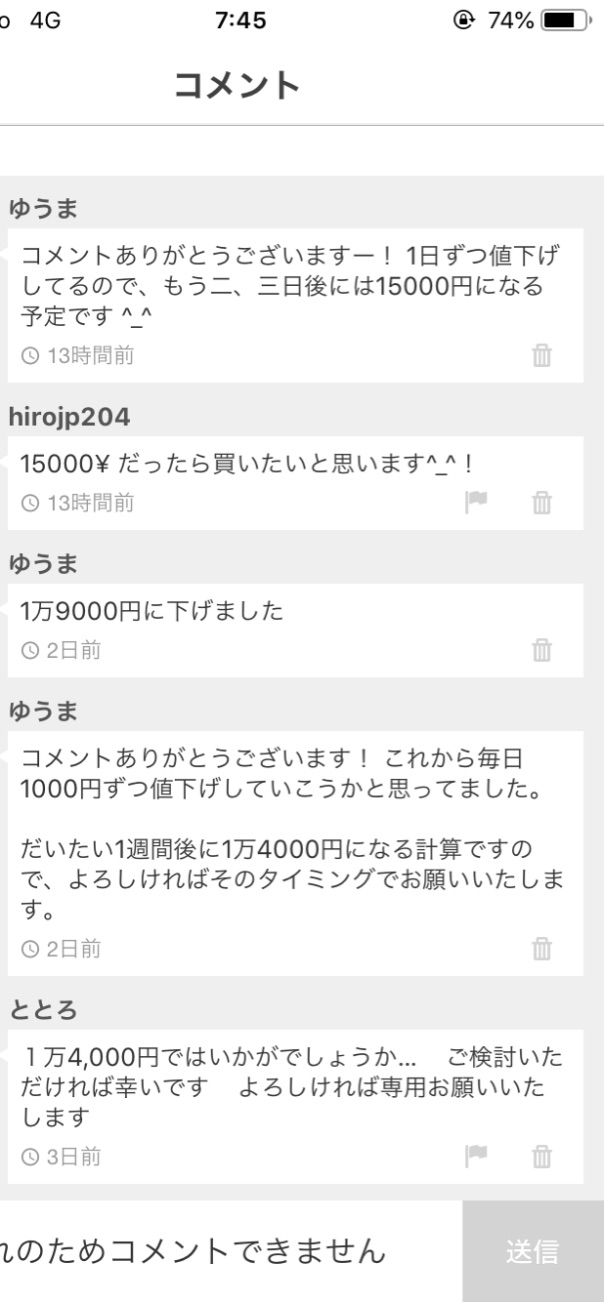Tap the comment input field
This screenshot has width=604, height=1302.
click(x=231, y=1251)
